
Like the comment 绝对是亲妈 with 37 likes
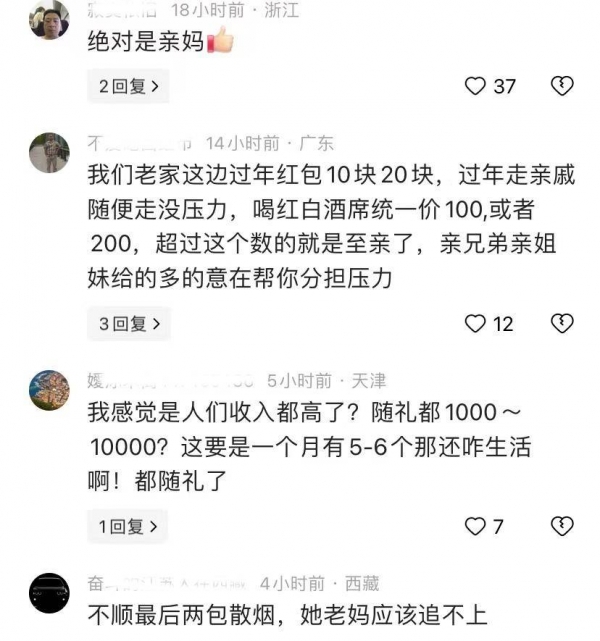click(x=476, y=86)
